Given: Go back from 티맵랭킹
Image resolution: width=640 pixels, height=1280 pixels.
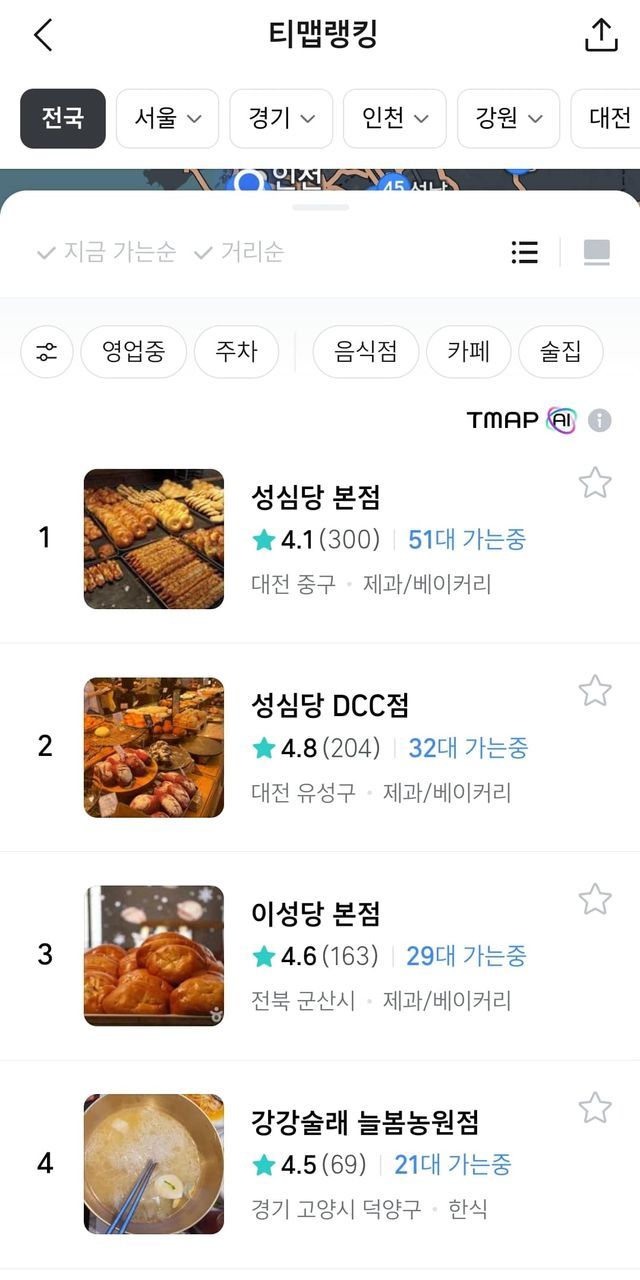Looking at the screenshot, I should (43, 36).
